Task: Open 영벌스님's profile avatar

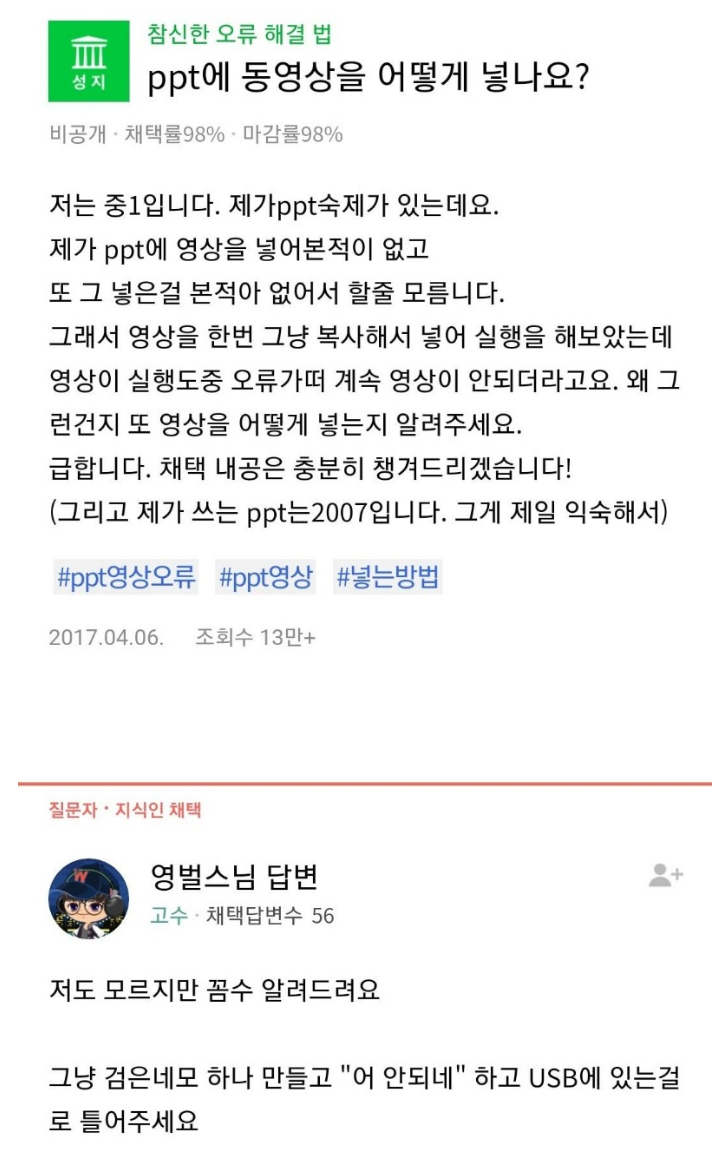Action: click(x=89, y=897)
